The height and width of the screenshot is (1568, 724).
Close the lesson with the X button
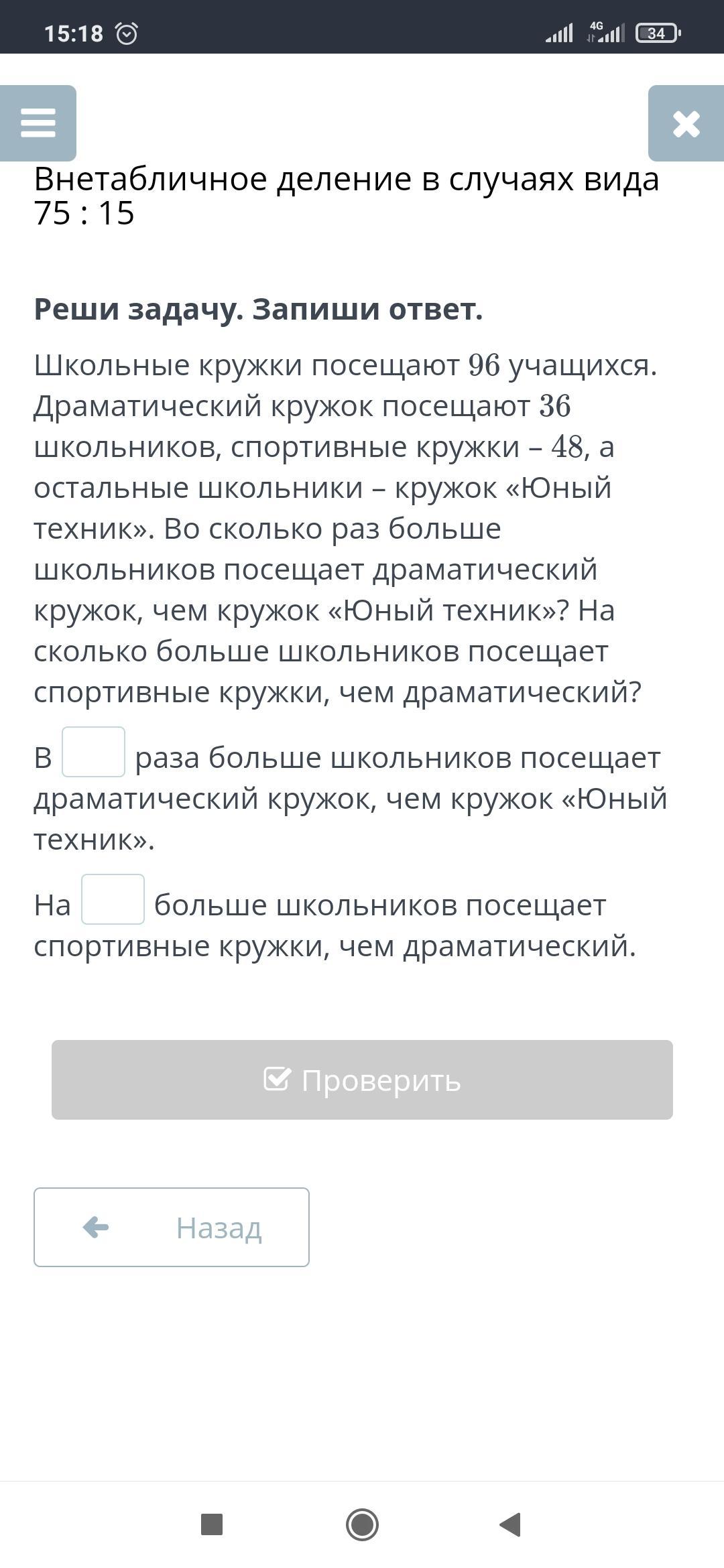click(686, 123)
